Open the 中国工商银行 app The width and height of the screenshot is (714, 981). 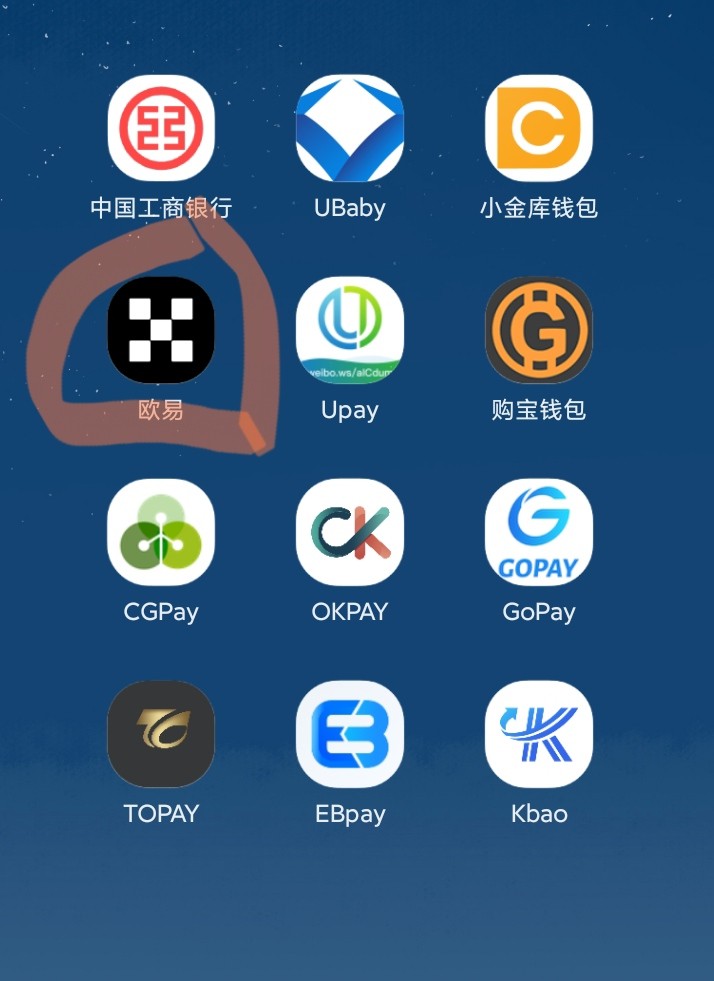coord(161,128)
